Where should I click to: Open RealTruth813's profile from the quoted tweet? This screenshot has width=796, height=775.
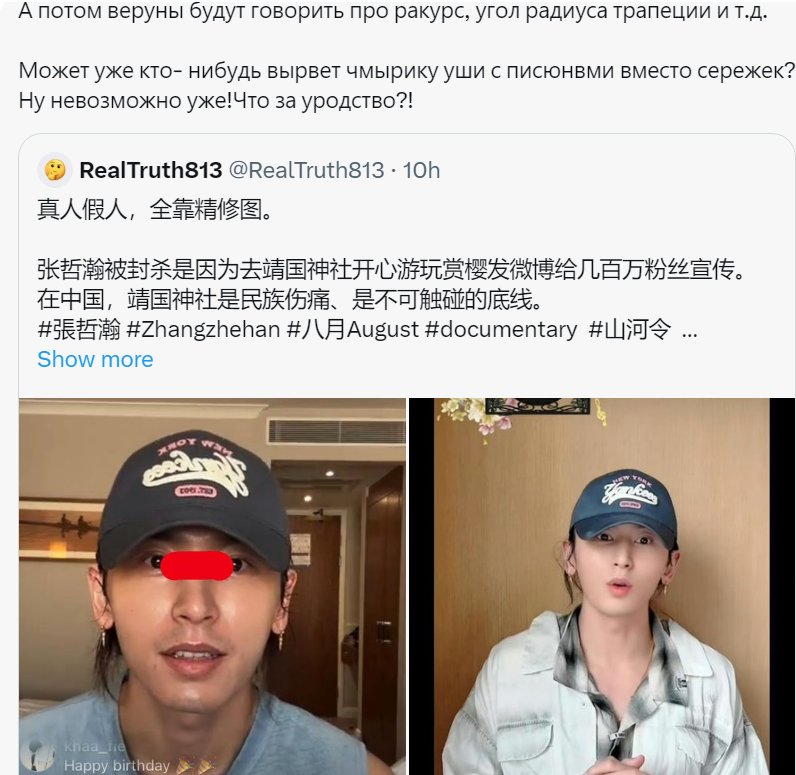(151, 170)
